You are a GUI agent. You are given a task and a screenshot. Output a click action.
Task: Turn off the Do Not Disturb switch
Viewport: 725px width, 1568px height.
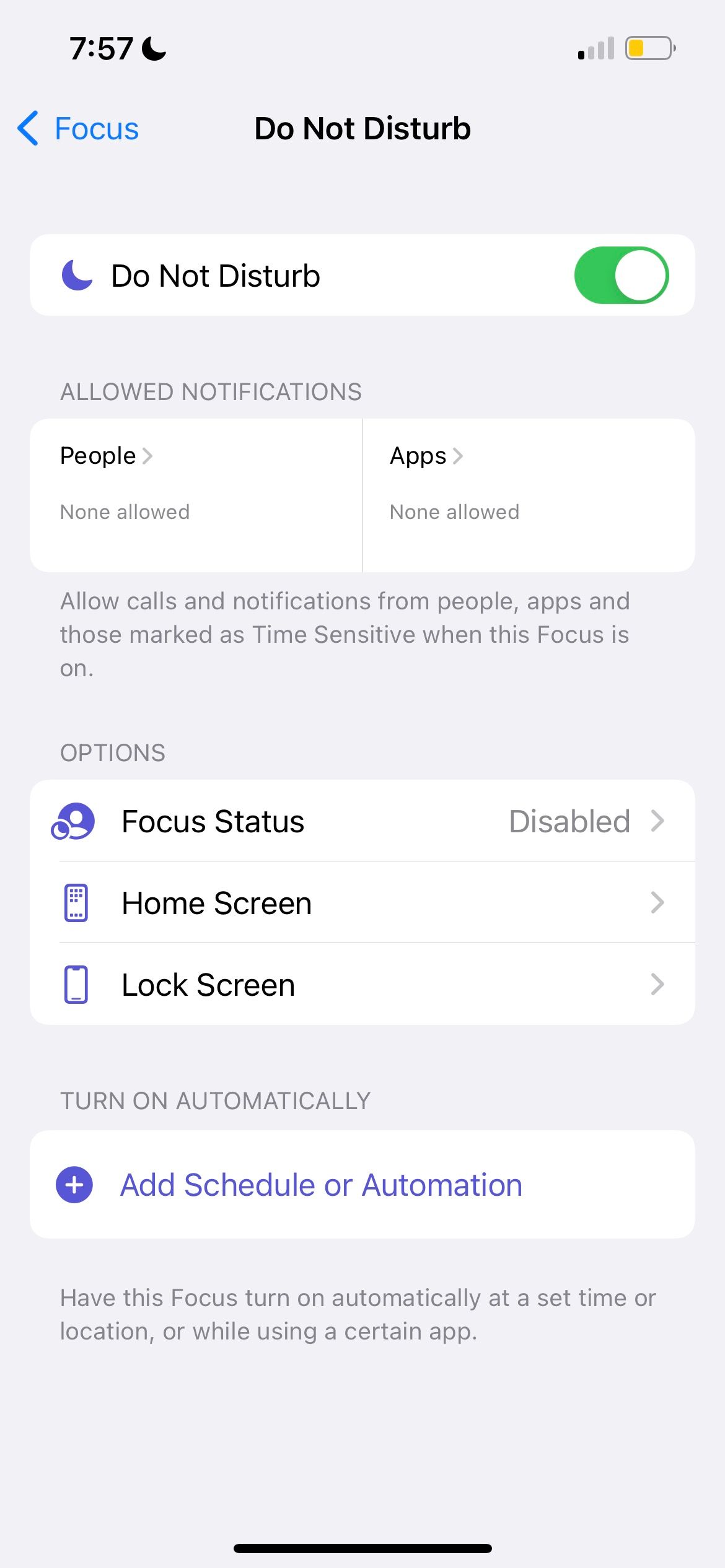[621, 276]
